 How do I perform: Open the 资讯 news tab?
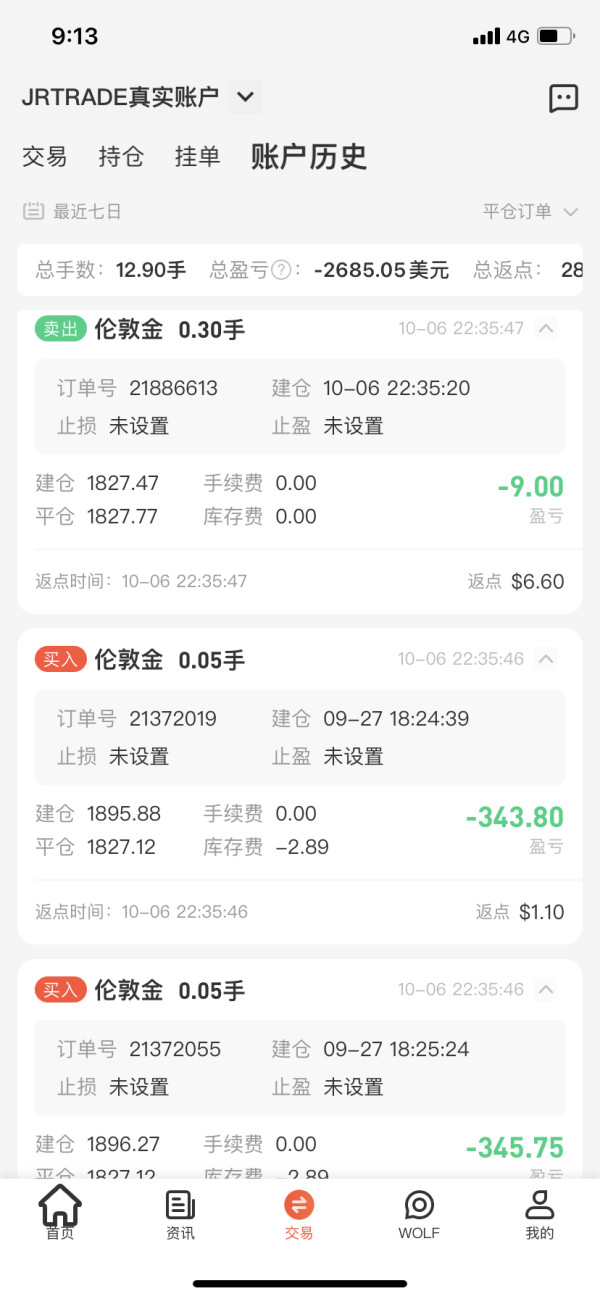[180, 1212]
